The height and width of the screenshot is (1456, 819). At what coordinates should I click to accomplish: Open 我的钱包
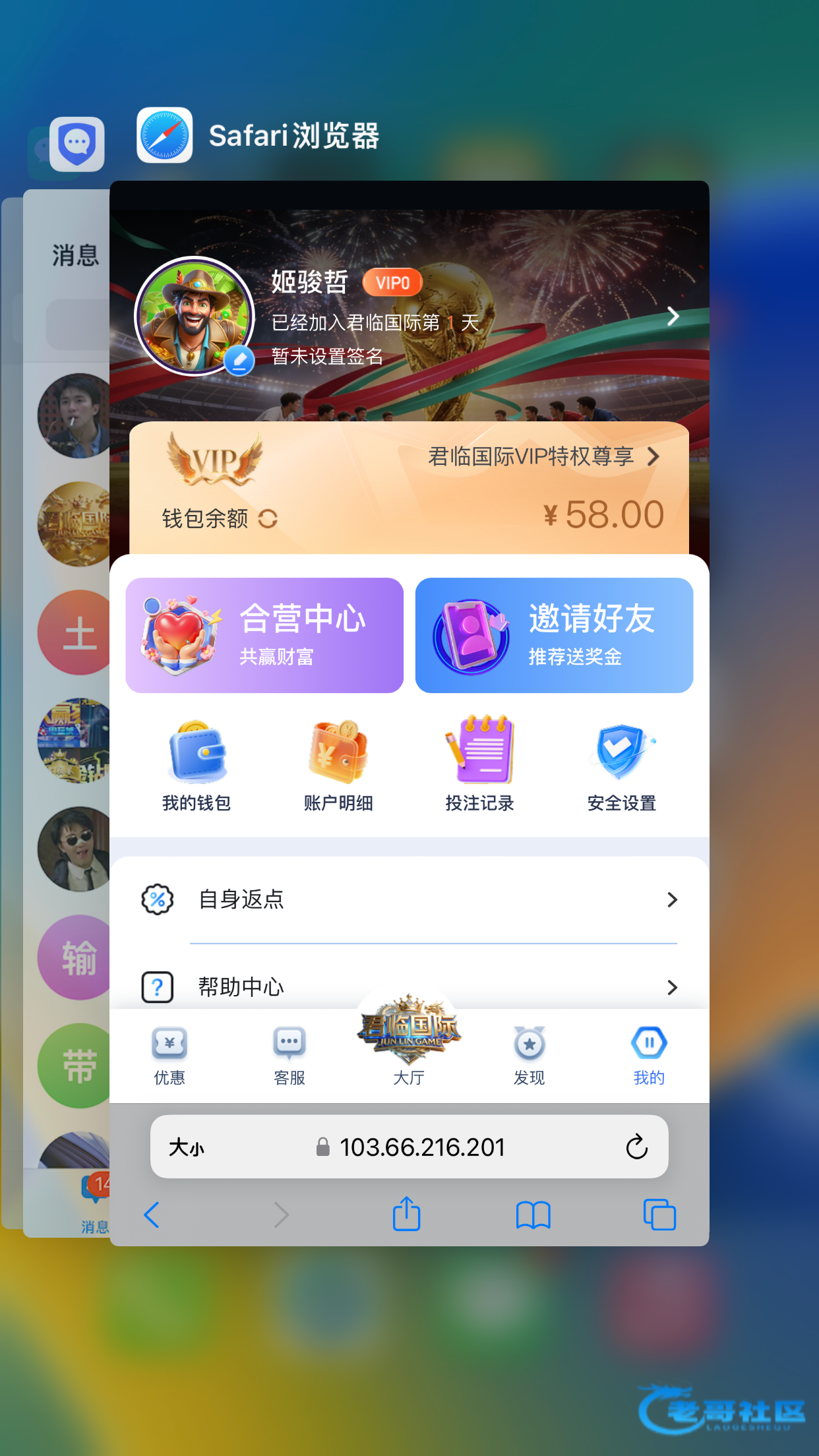pos(197,766)
